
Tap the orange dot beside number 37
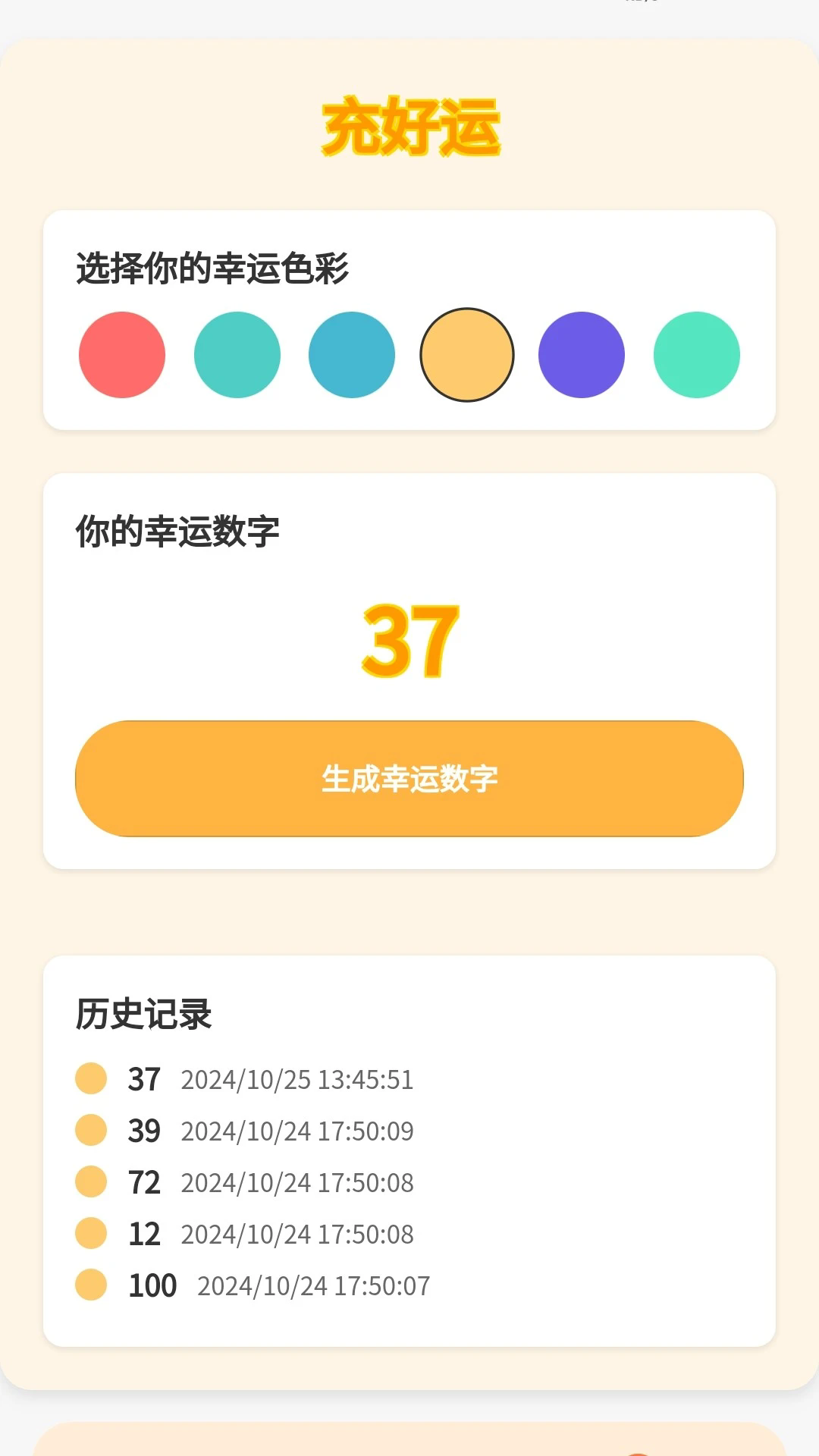click(91, 1079)
